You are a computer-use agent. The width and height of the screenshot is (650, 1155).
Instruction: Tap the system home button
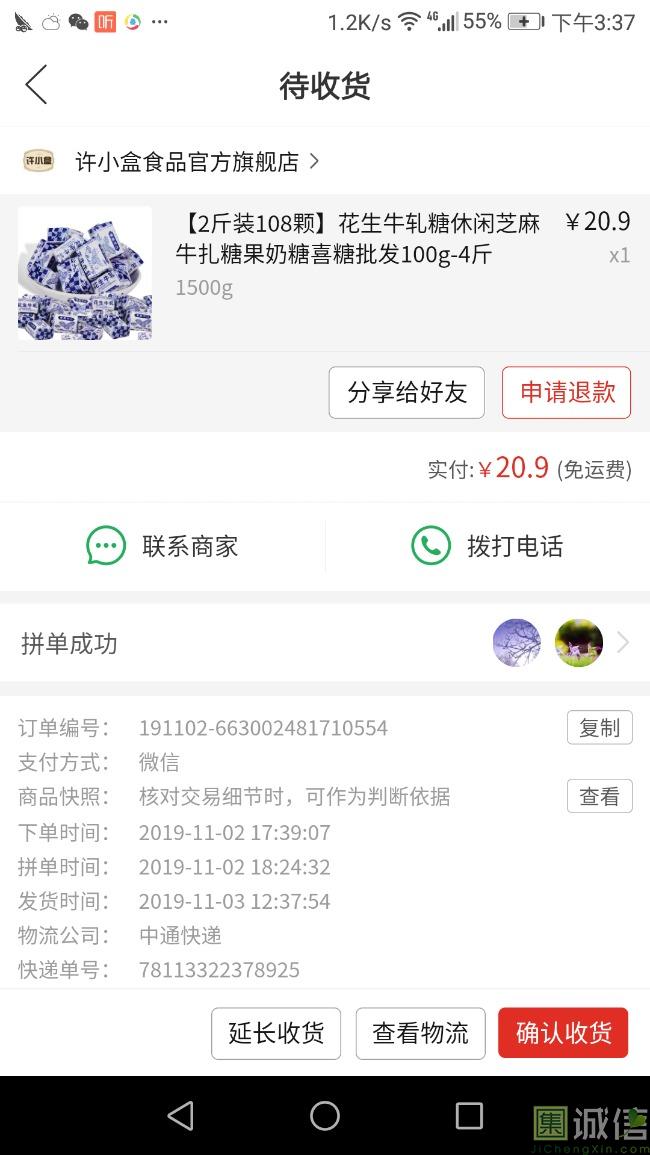coord(325,1116)
